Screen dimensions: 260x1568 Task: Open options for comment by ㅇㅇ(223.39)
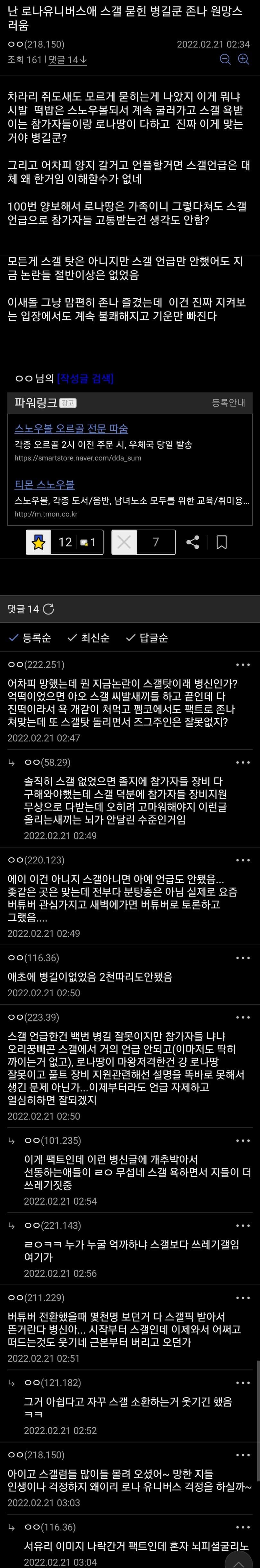tap(243, 1017)
